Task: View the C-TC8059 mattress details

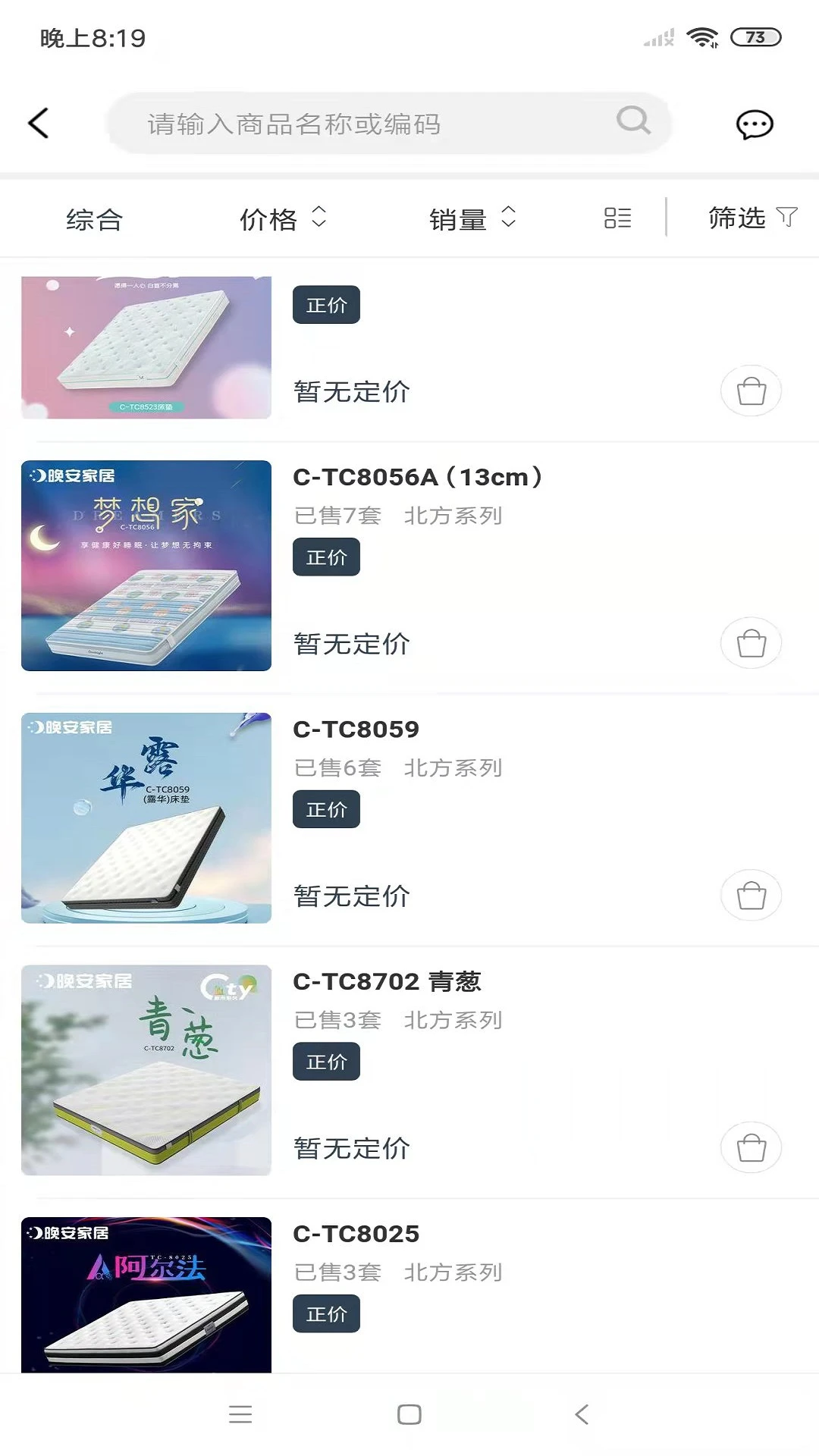Action: [x=356, y=730]
